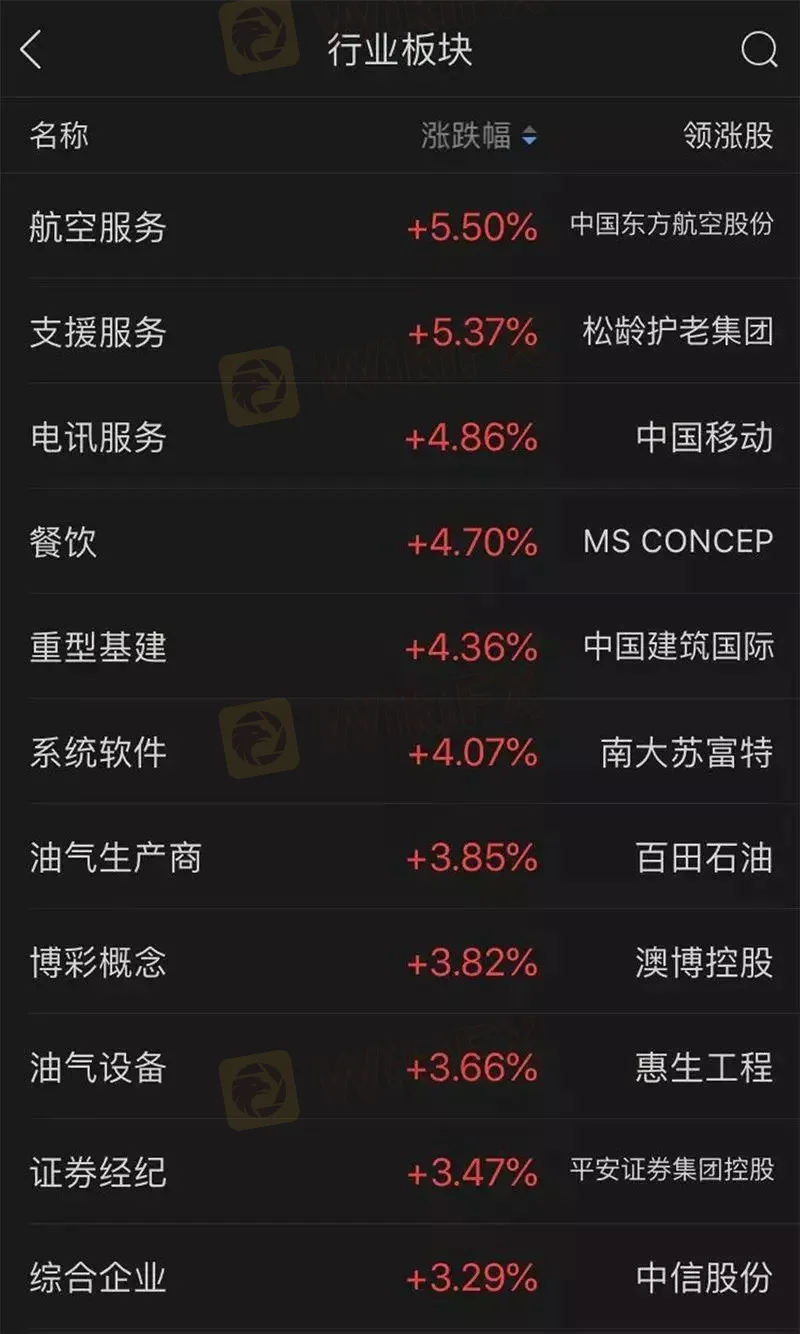Open the search magnifier icon
This screenshot has height=1334, width=800.
click(758, 50)
